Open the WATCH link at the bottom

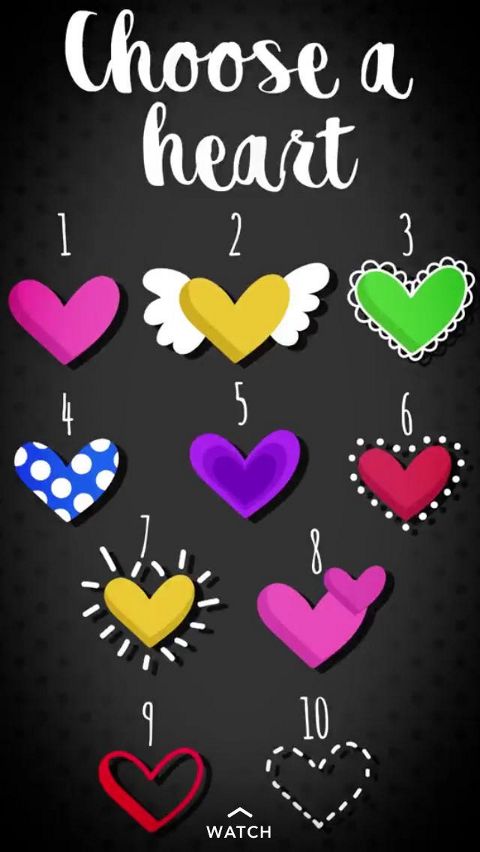coord(239,824)
